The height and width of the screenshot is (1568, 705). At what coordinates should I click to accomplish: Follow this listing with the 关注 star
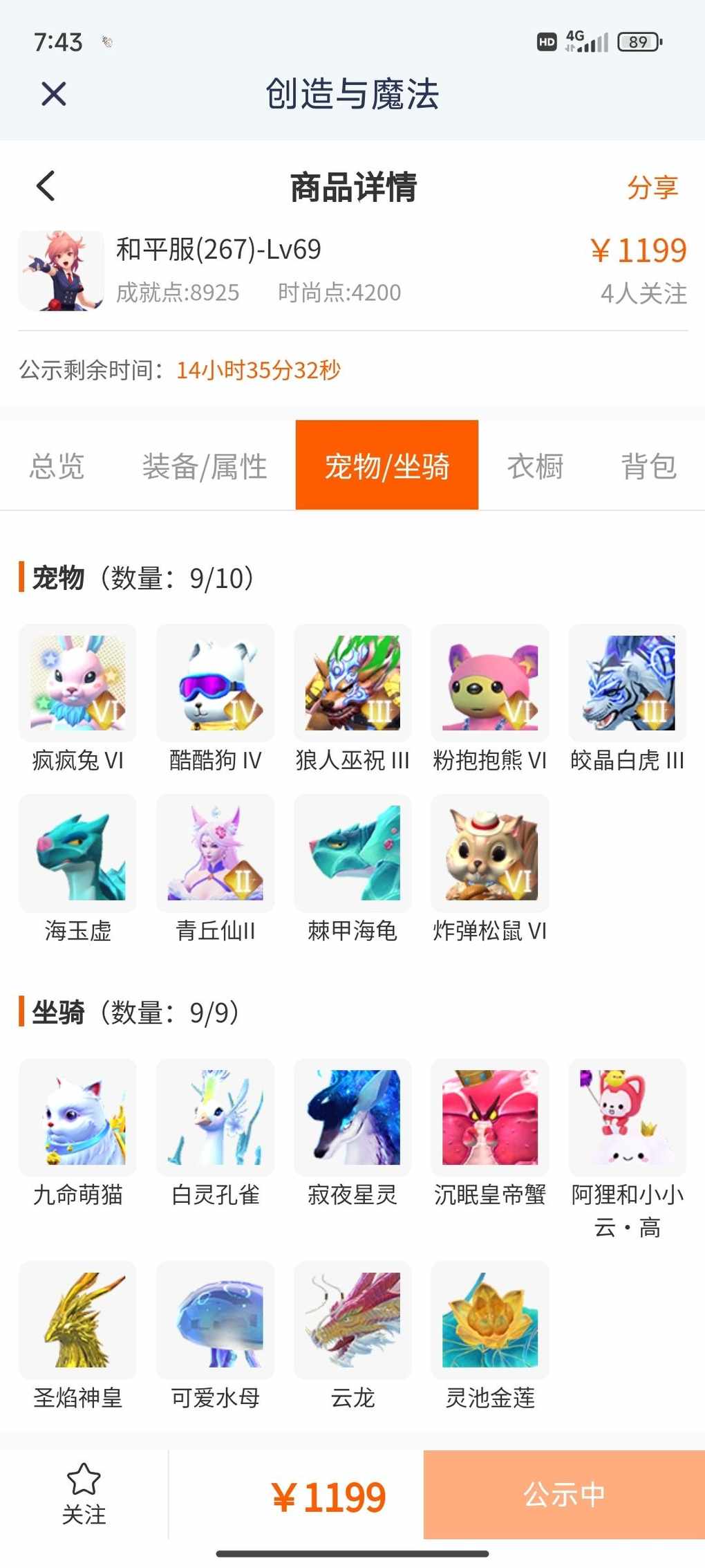pyautogui.click(x=84, y=1494)
